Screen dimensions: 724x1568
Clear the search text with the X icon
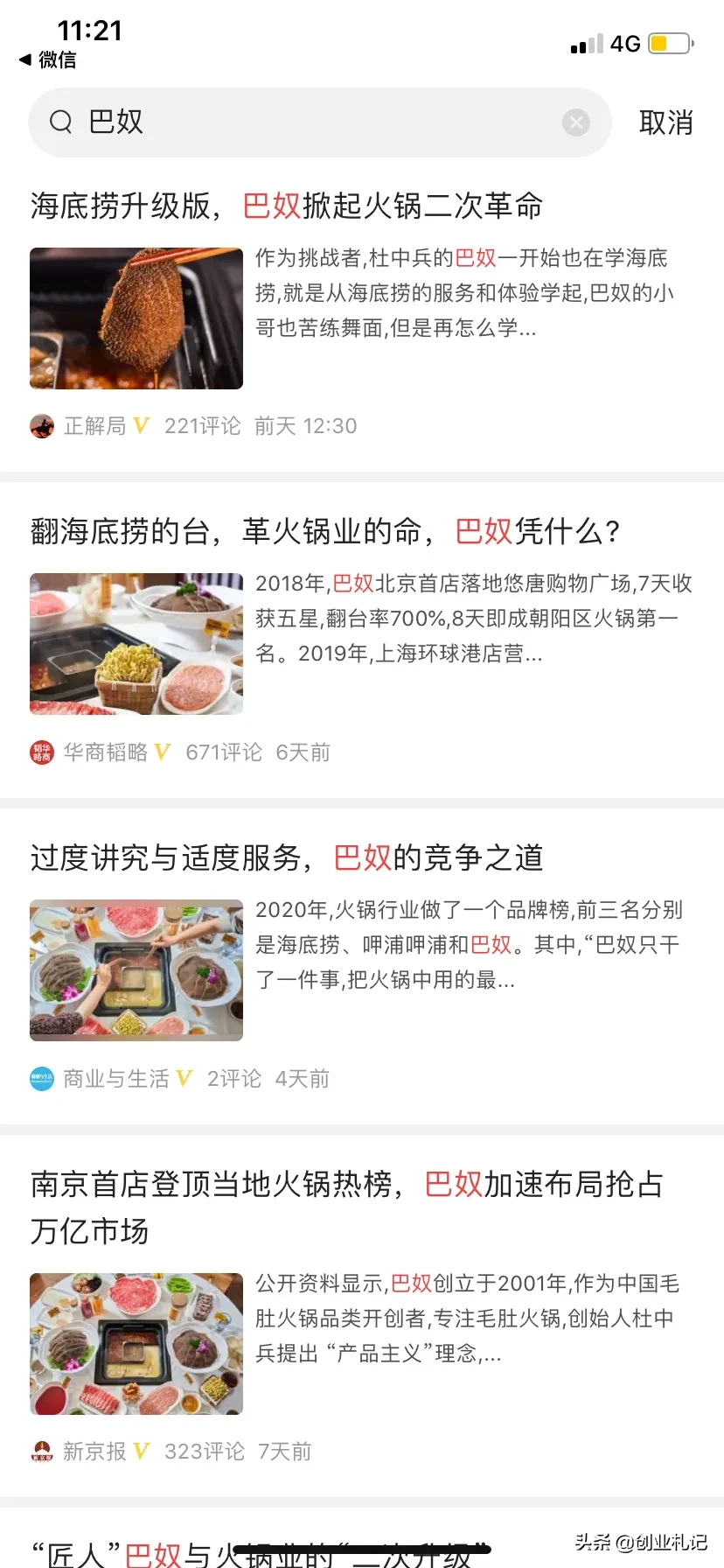point(575,122)
